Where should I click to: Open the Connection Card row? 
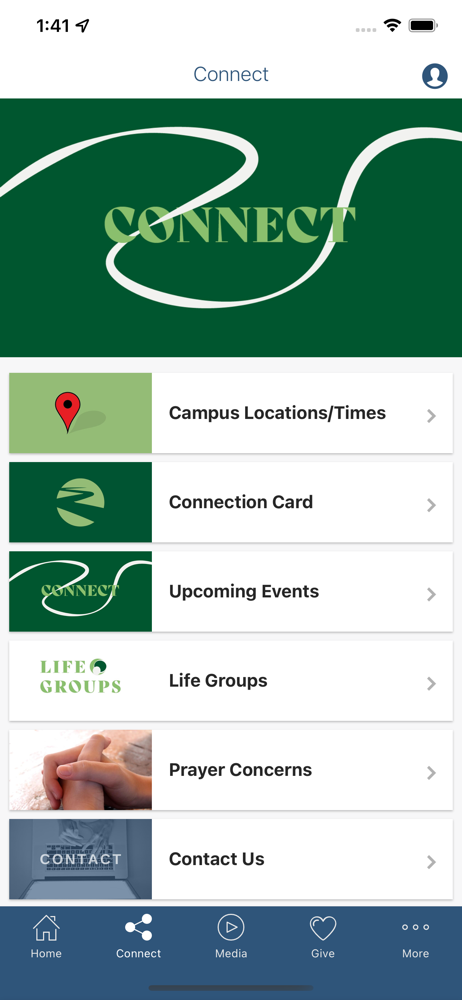click(231, 503)
